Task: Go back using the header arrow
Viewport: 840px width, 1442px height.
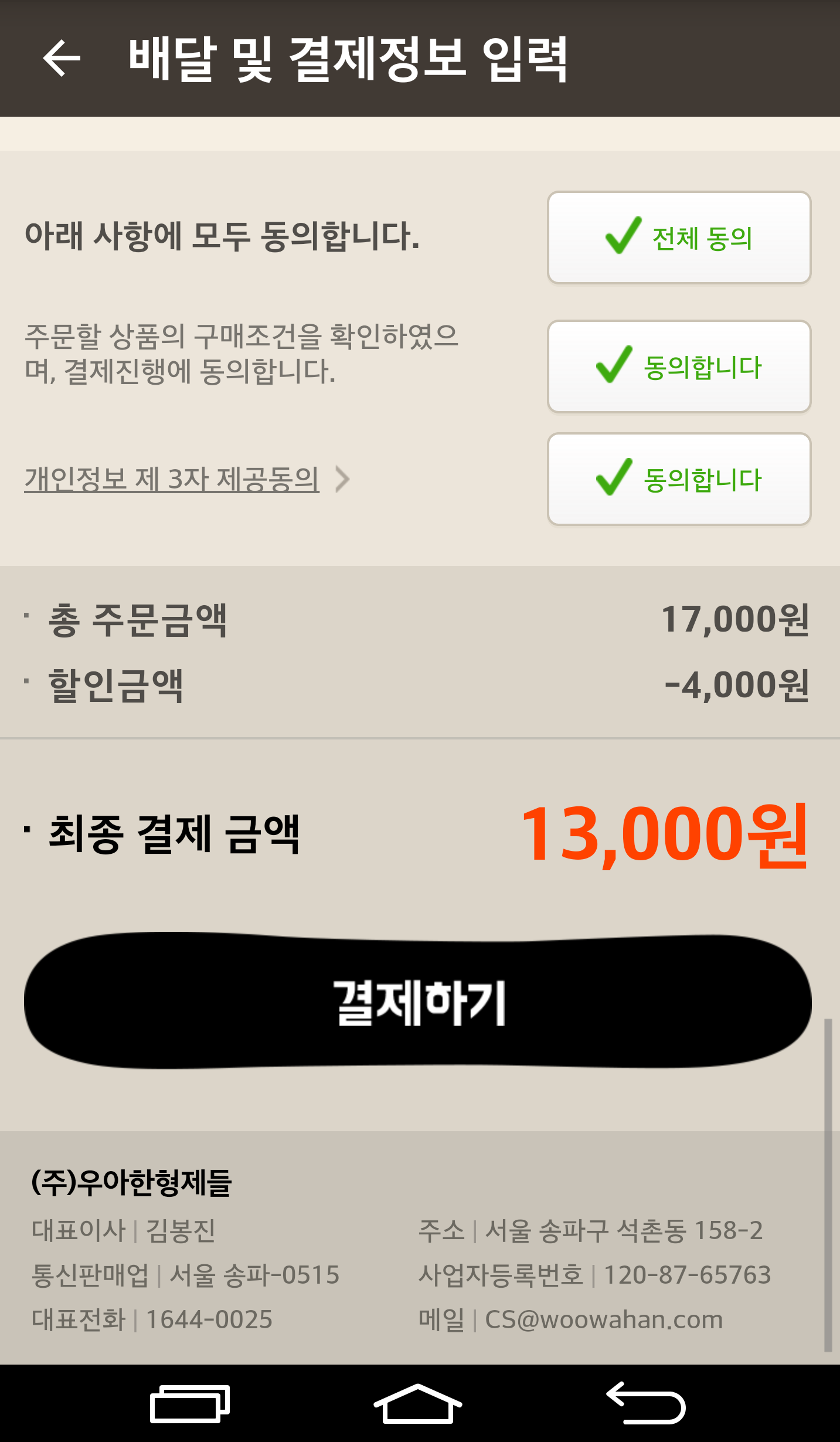Action: 62,58
